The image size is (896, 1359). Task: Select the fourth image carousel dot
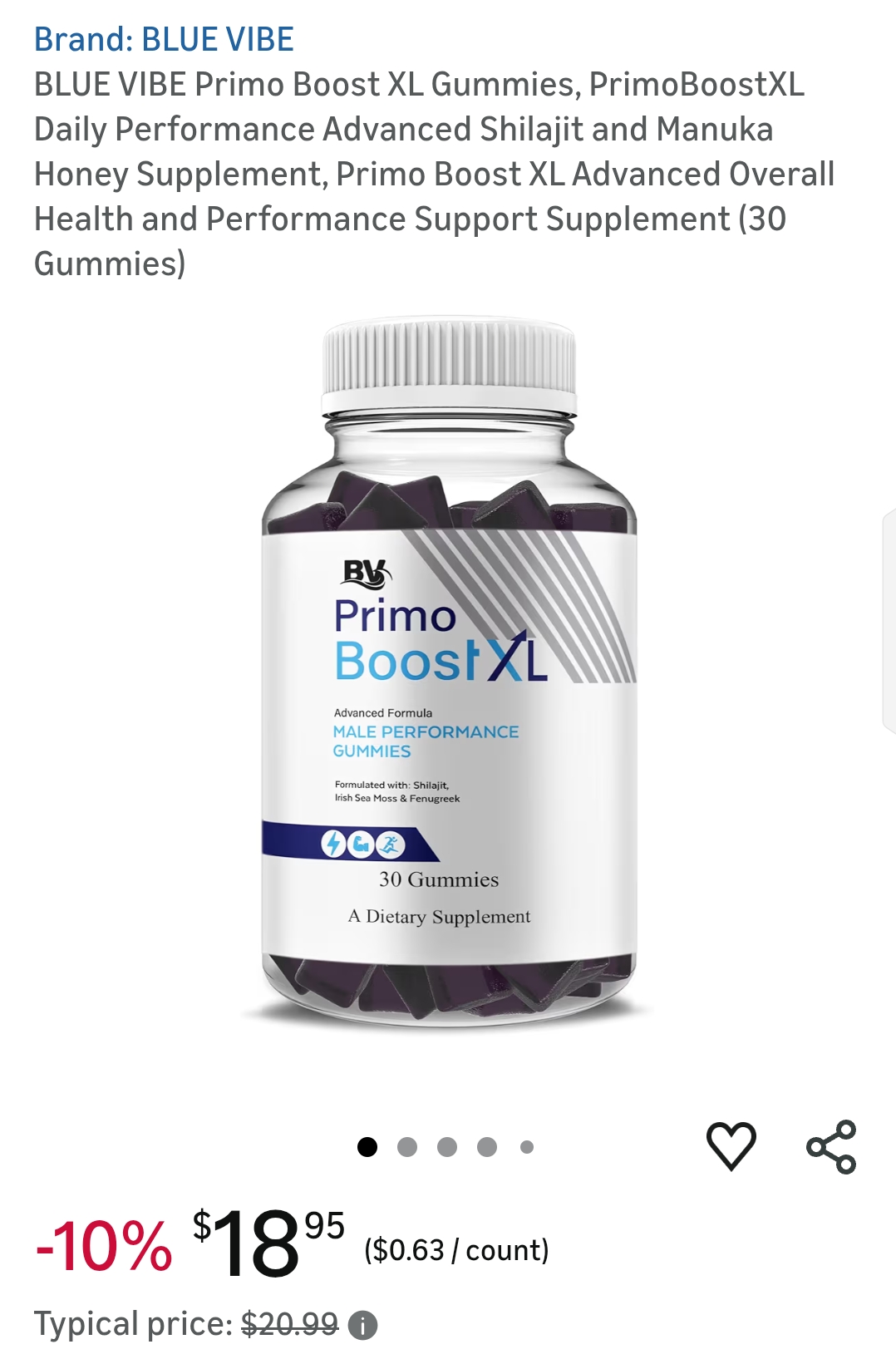486,1145
